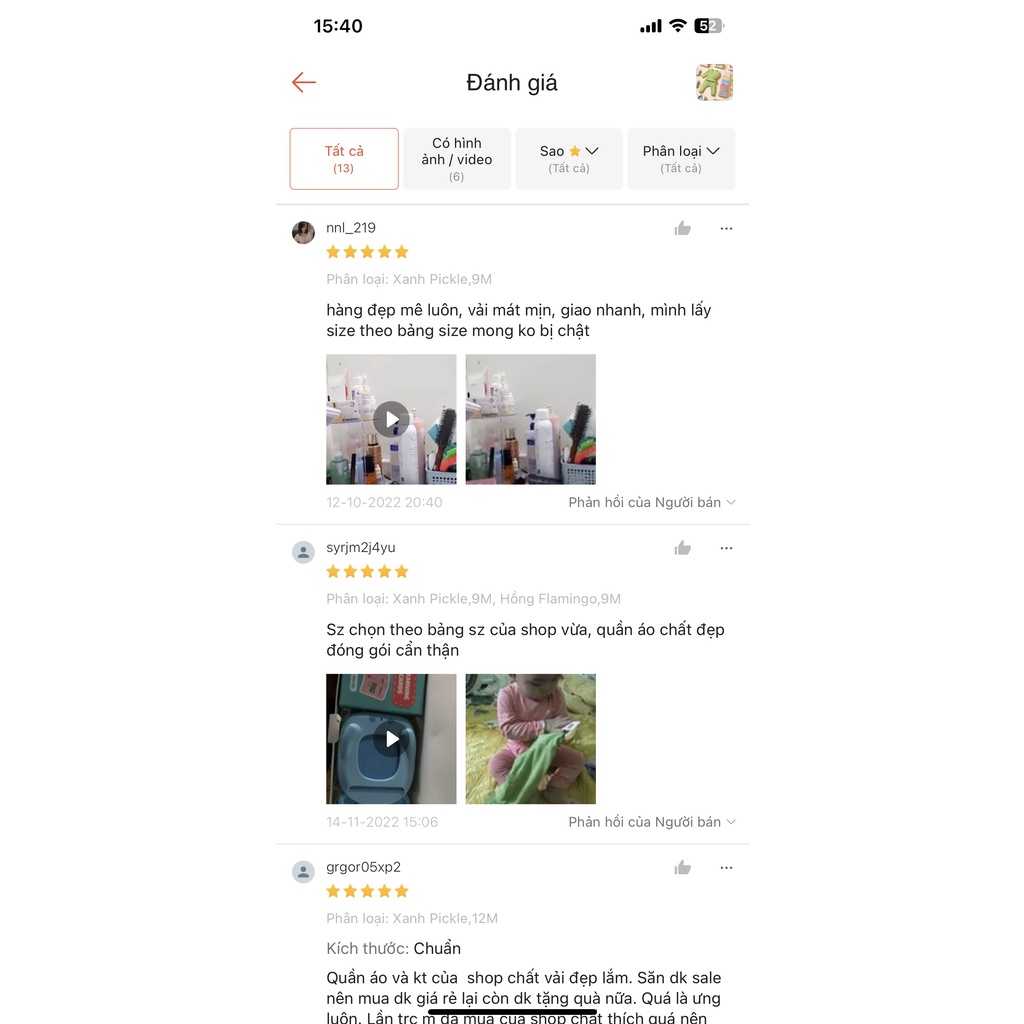View the baby photo in syrjm2j4yu's review
1024x1024 pixels.
[x=530, y=739]
